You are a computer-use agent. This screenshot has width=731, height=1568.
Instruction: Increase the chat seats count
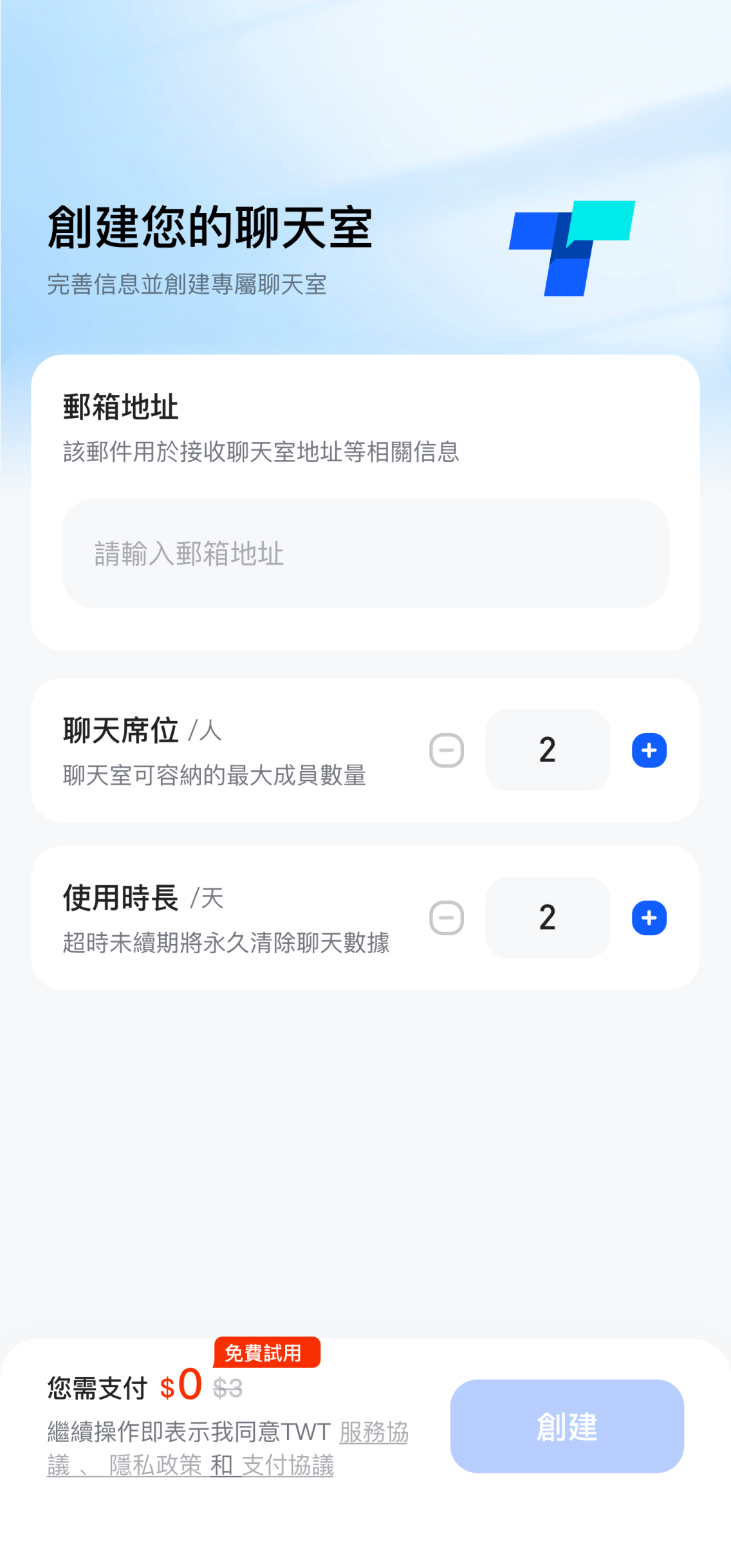coord(649,750)
